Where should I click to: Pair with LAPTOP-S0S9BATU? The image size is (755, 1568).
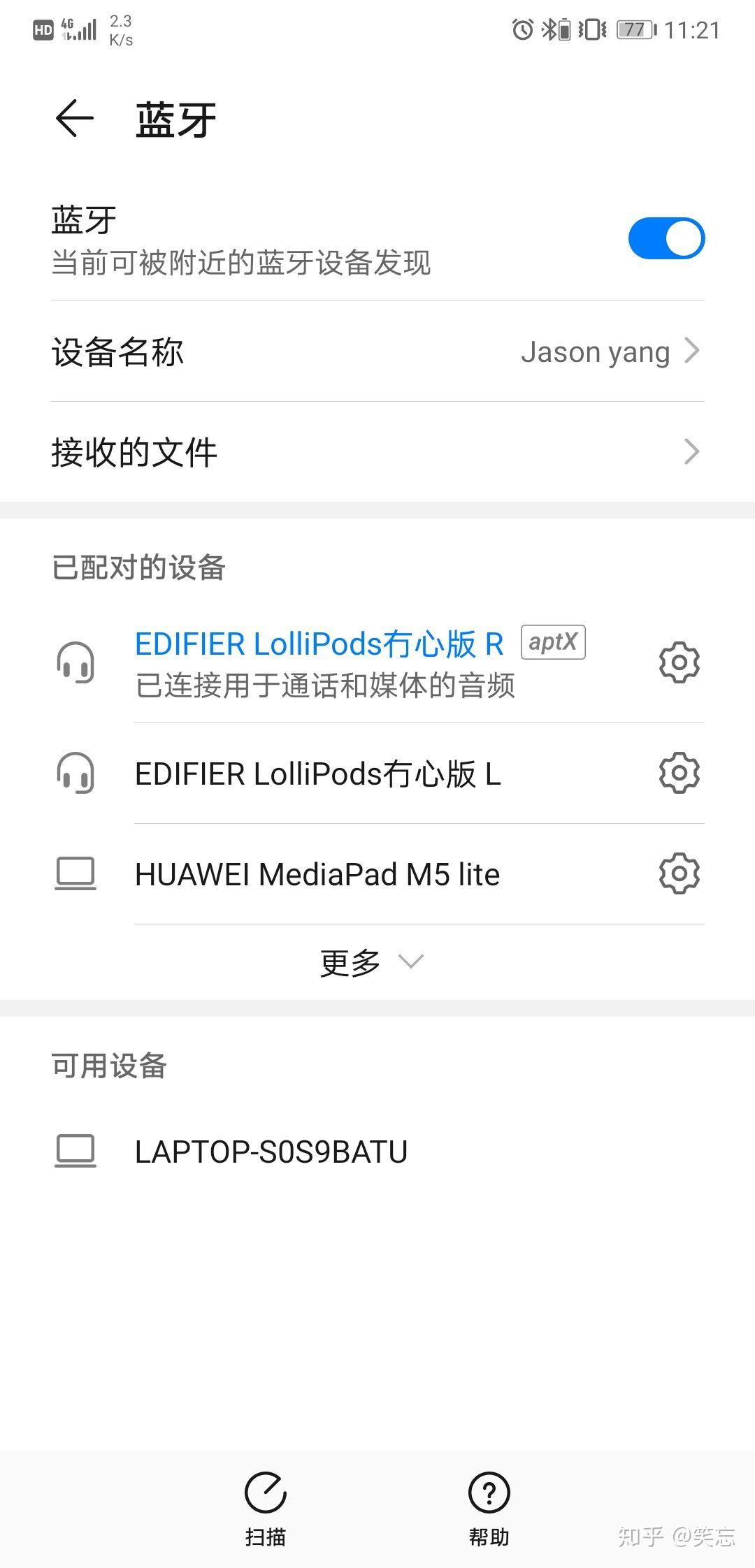(x=271, y=1152)
